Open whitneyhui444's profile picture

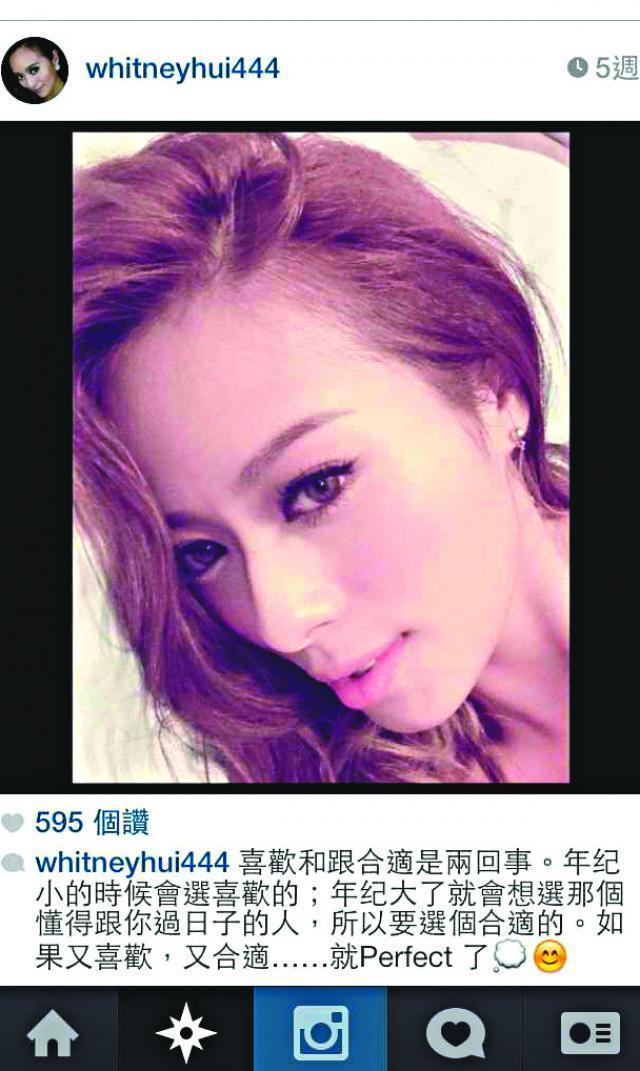click(x=35, y=70)
